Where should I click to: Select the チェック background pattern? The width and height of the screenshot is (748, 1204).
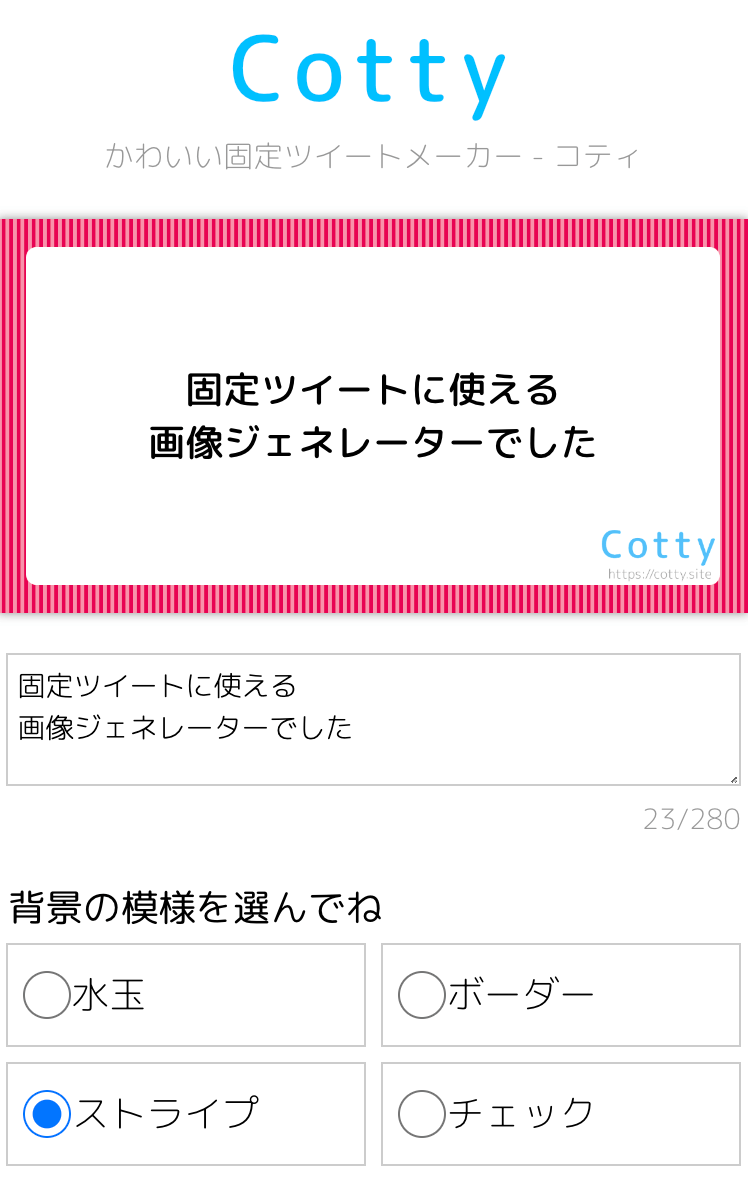click(x=420, y=1112)
